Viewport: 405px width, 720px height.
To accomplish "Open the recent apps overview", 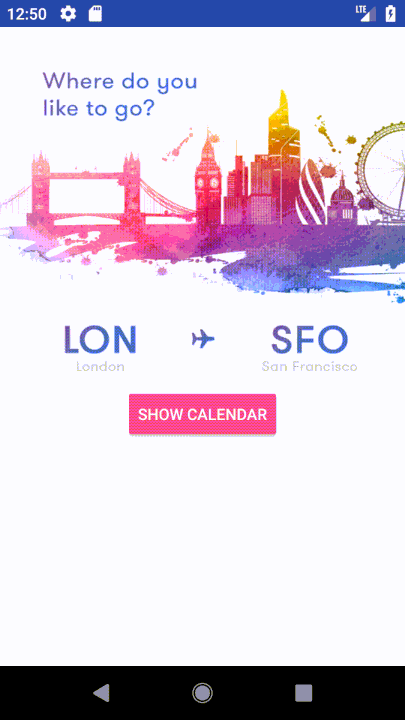I will click(x=304, y=693).
